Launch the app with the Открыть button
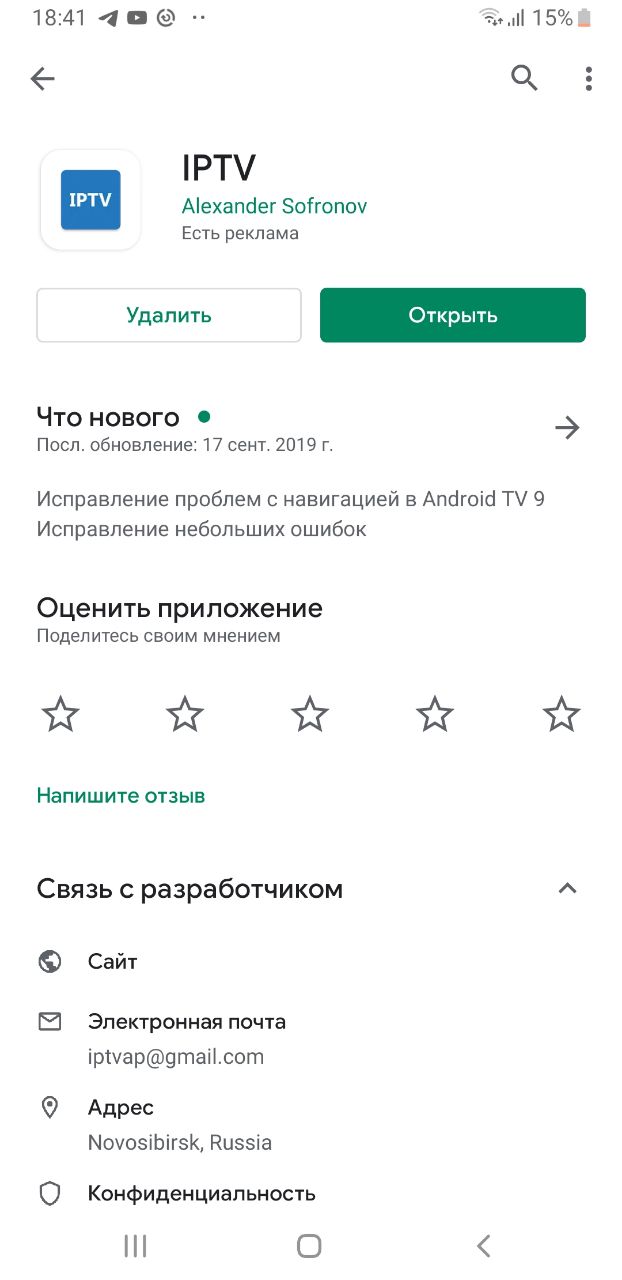 click(x=453, y=315)
